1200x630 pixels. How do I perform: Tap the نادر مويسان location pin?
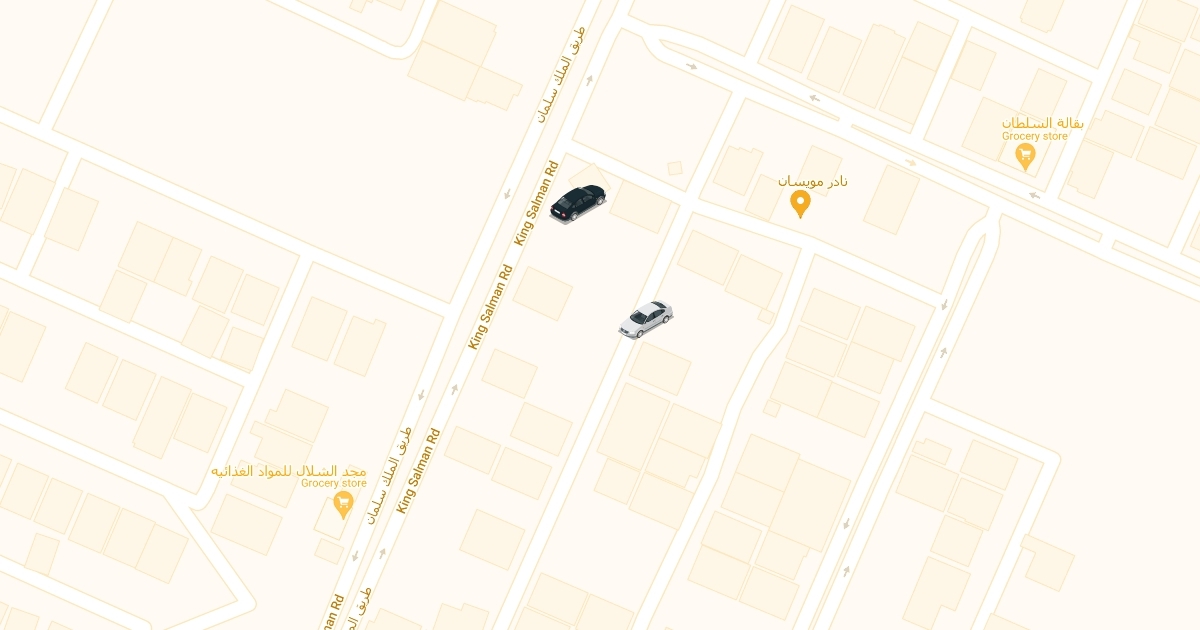[800, 204]
